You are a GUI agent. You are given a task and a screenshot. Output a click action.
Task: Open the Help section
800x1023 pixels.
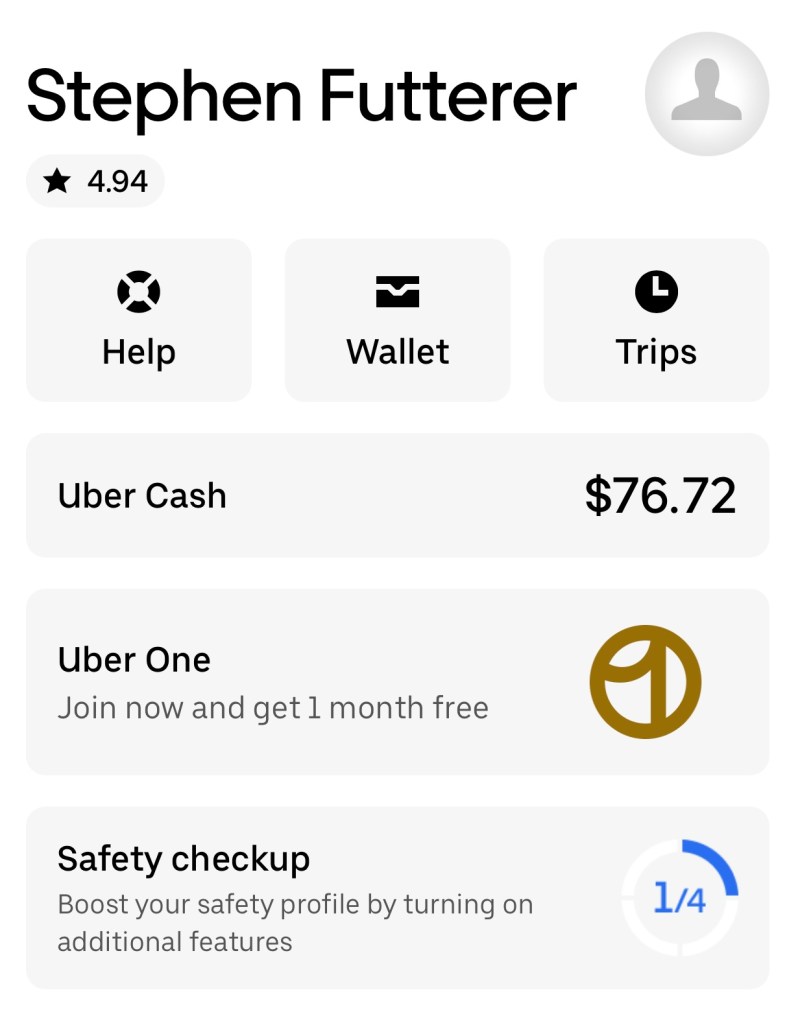click(x=139, y=320)
